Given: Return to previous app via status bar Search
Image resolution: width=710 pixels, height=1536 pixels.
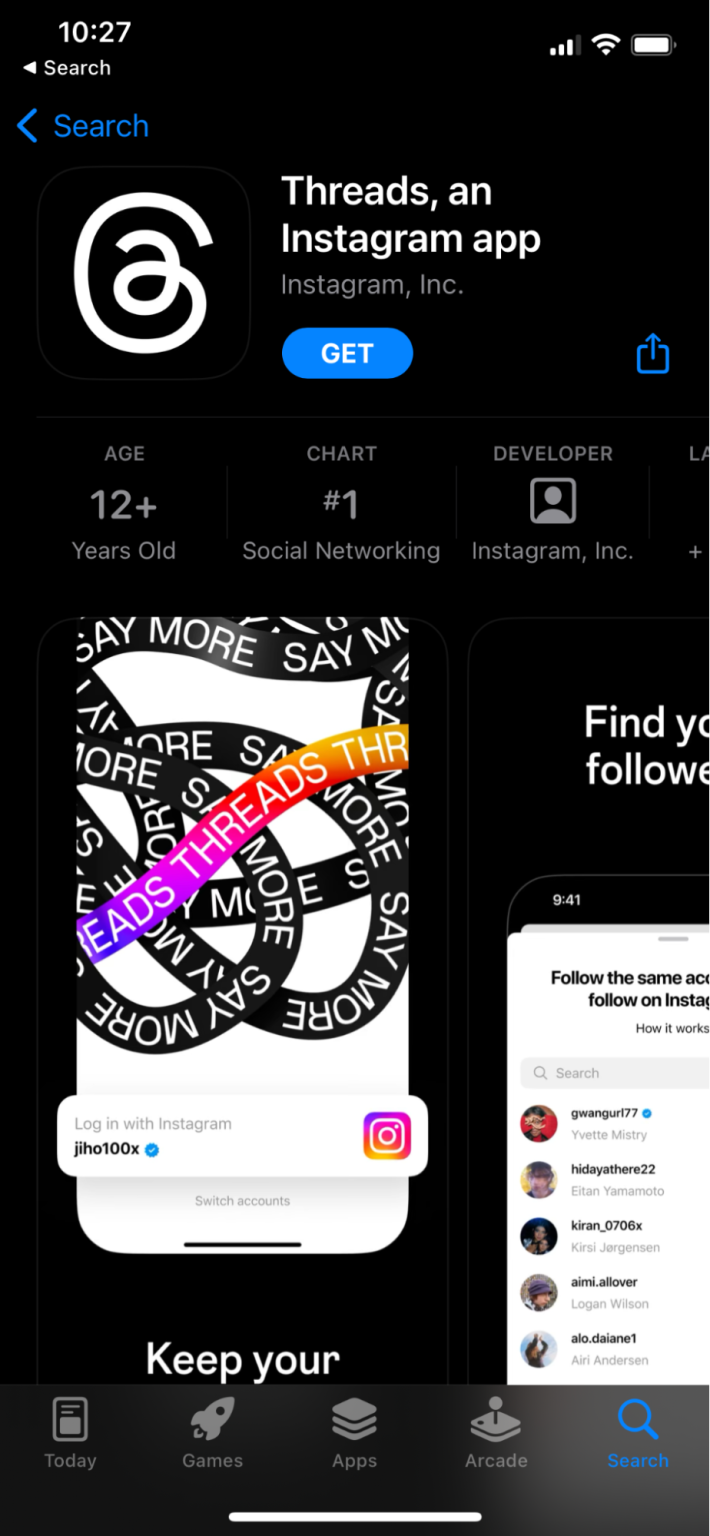Looking at the screenshot, I should (x=67, y=68).
